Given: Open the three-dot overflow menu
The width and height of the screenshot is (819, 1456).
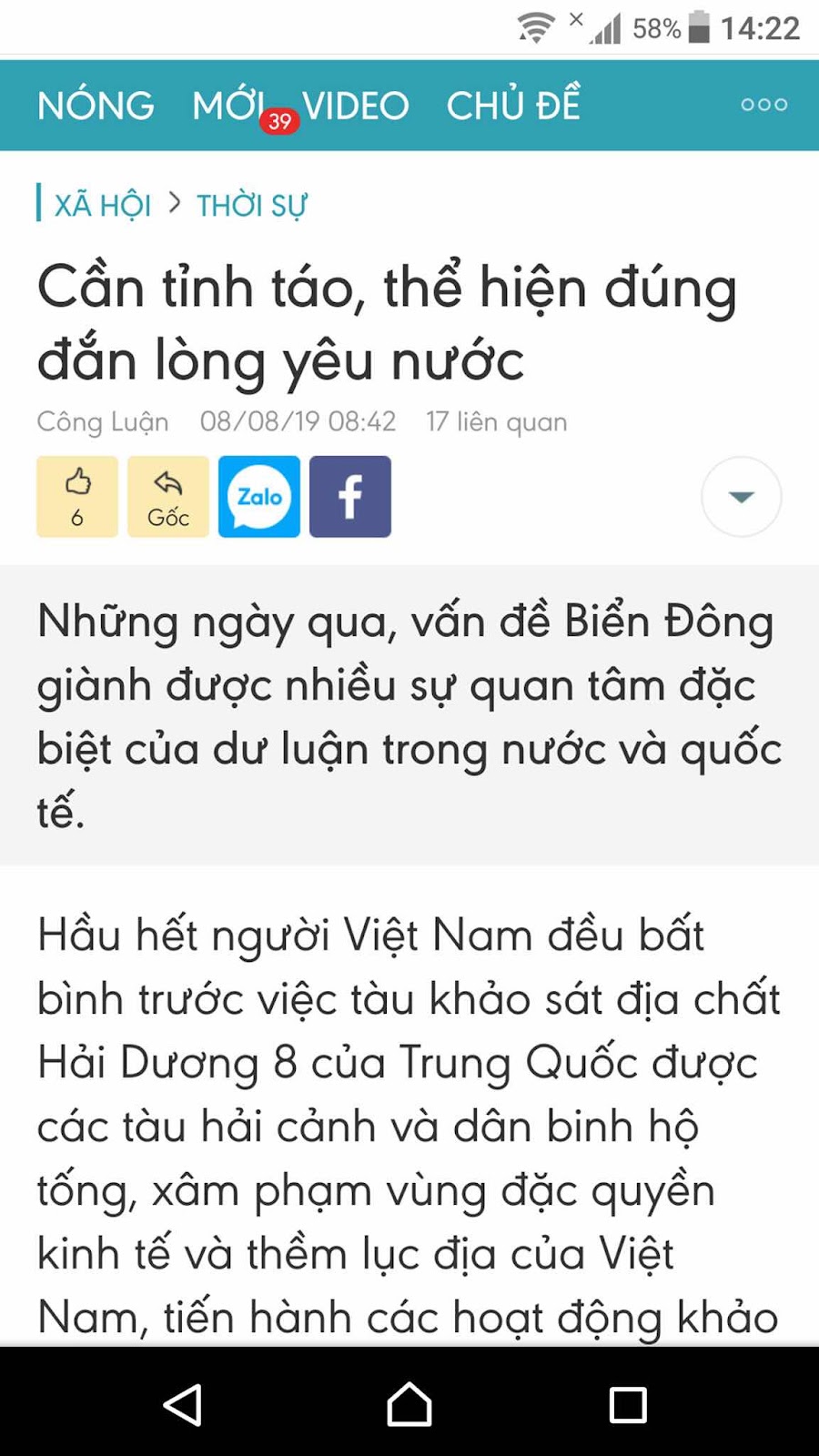Looking at the screenshot, I should 764,105.
